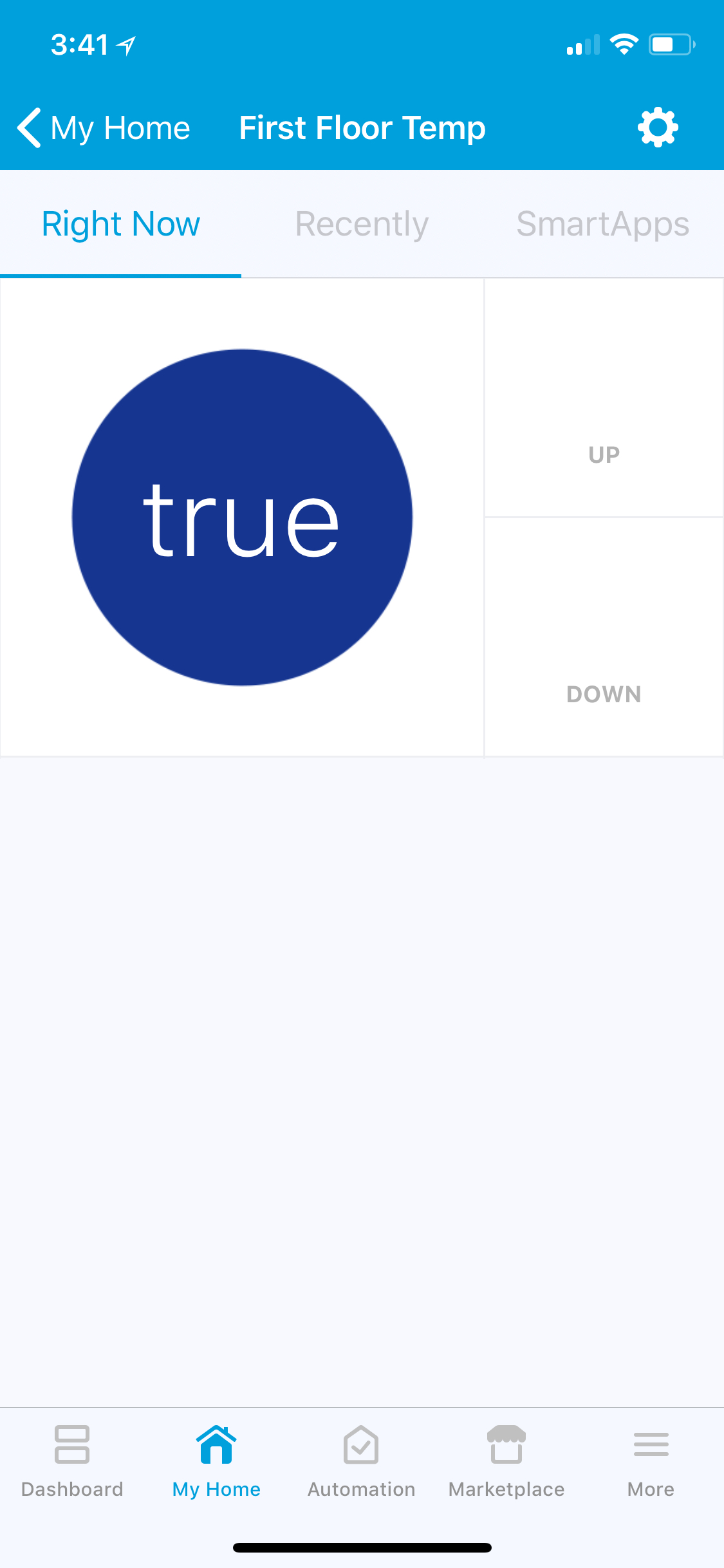The image size is (724, 1568).
Task: Open the SmartApps tab
Action: coord(603,224)
